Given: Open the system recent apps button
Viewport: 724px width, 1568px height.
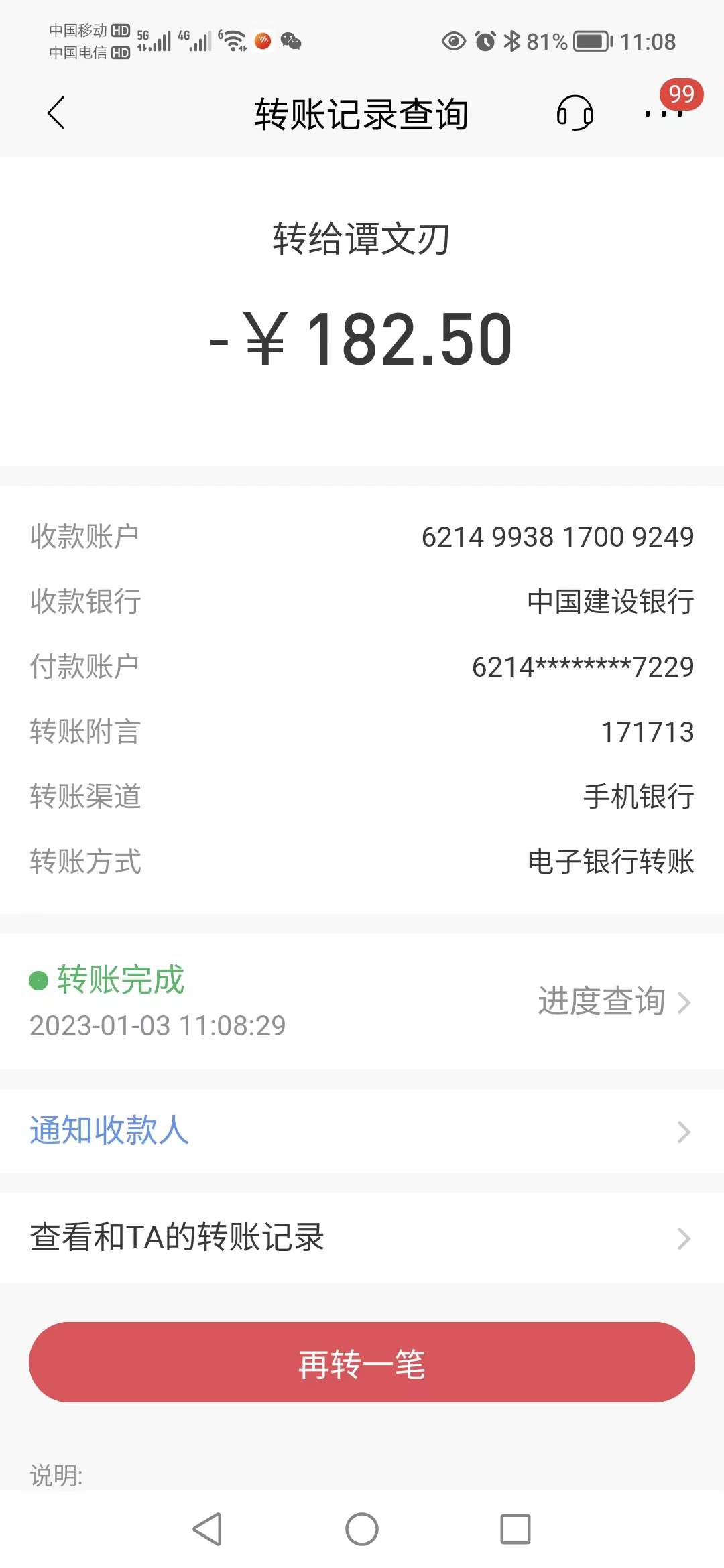Looking at the screenshot, I should coord(516,1529).
